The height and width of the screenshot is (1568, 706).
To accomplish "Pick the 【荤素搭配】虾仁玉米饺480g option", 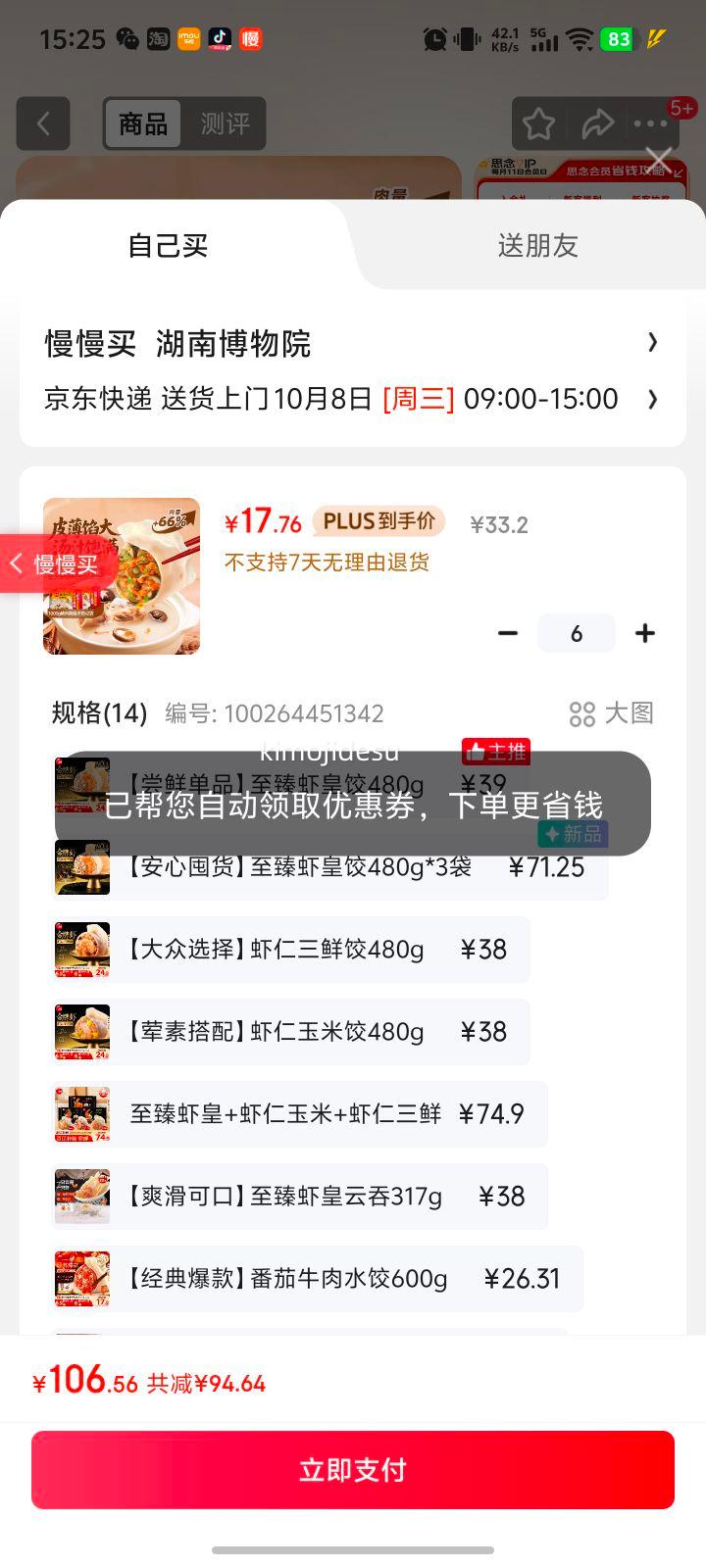I will click(289, 1032).
